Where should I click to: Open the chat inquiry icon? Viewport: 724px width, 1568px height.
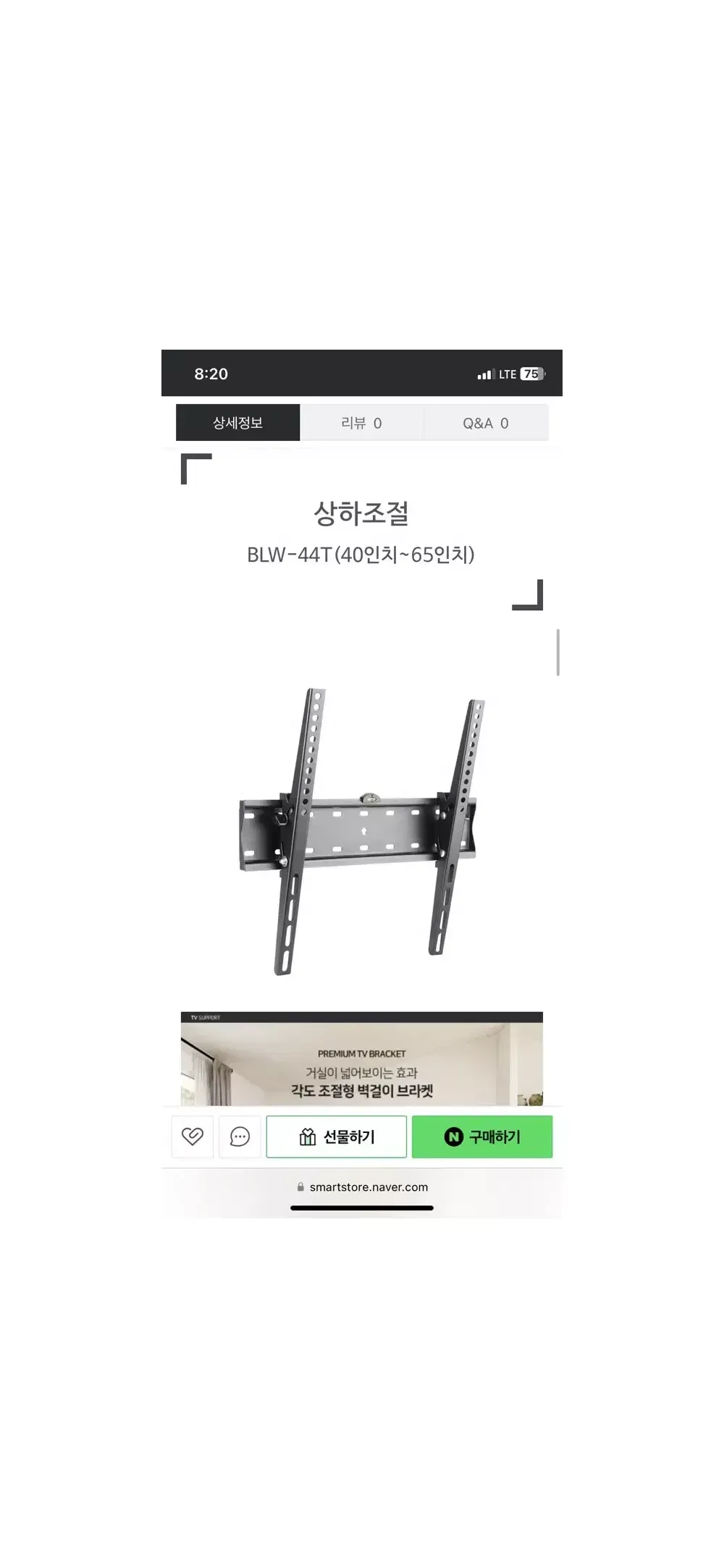click(x=240, y=1137)
